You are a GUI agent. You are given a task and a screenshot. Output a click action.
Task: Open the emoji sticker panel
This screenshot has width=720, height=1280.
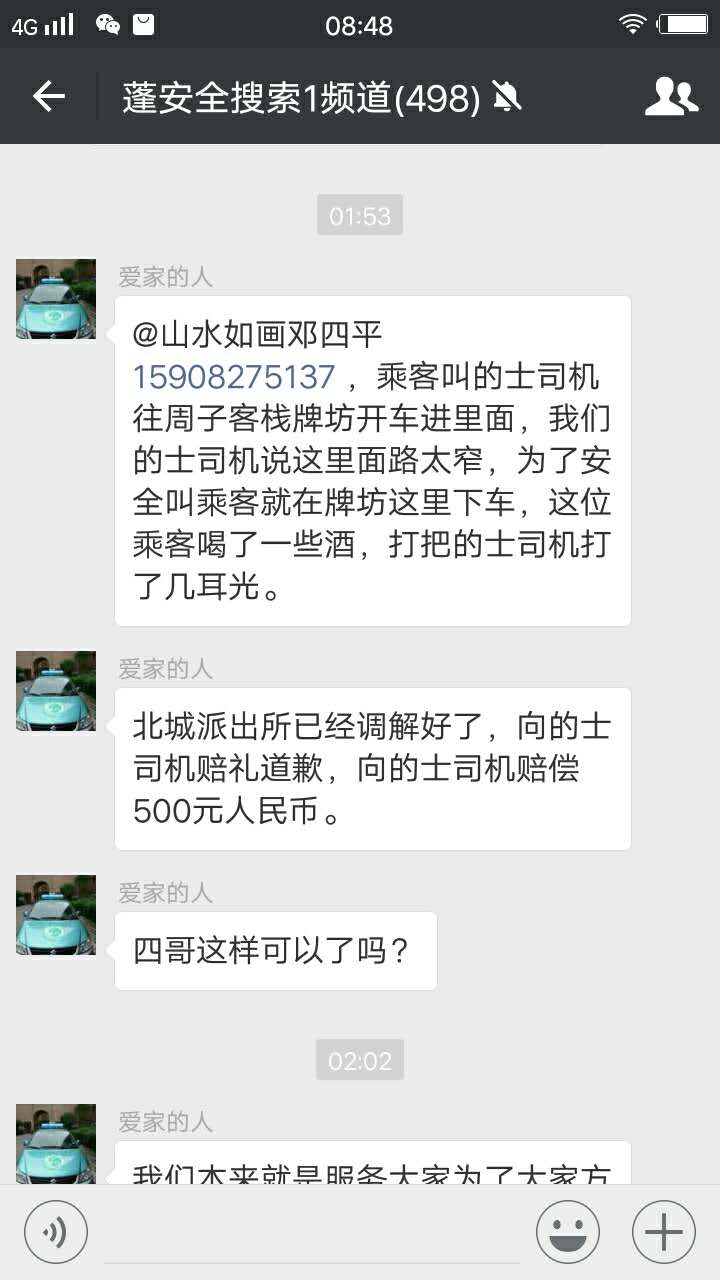click(x=568, y=1231)
